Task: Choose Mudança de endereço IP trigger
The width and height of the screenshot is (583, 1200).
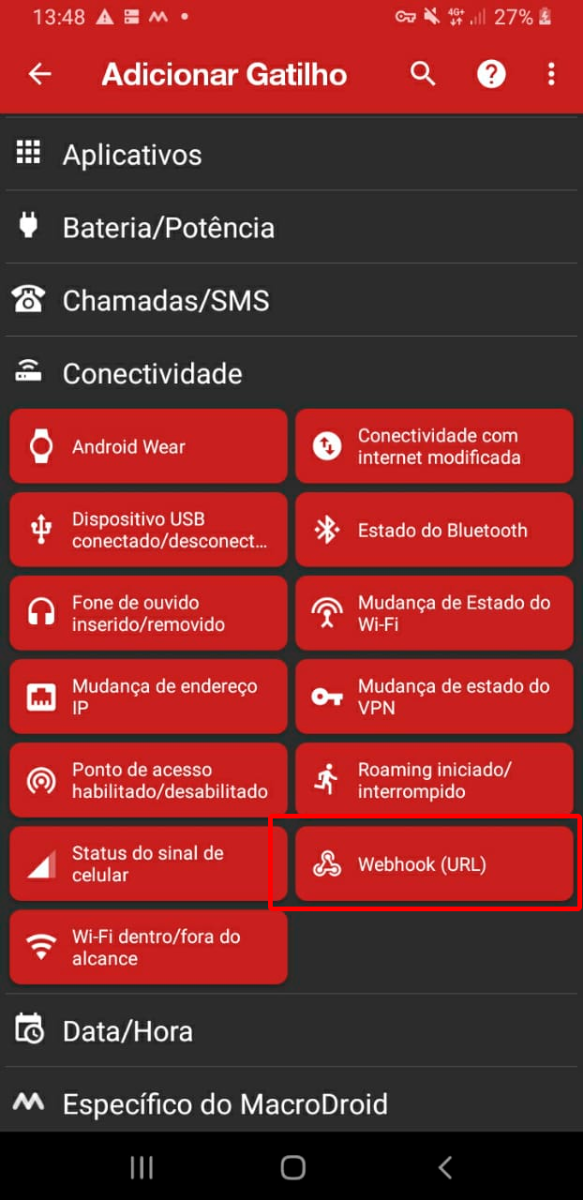Action: click(148, 697)
